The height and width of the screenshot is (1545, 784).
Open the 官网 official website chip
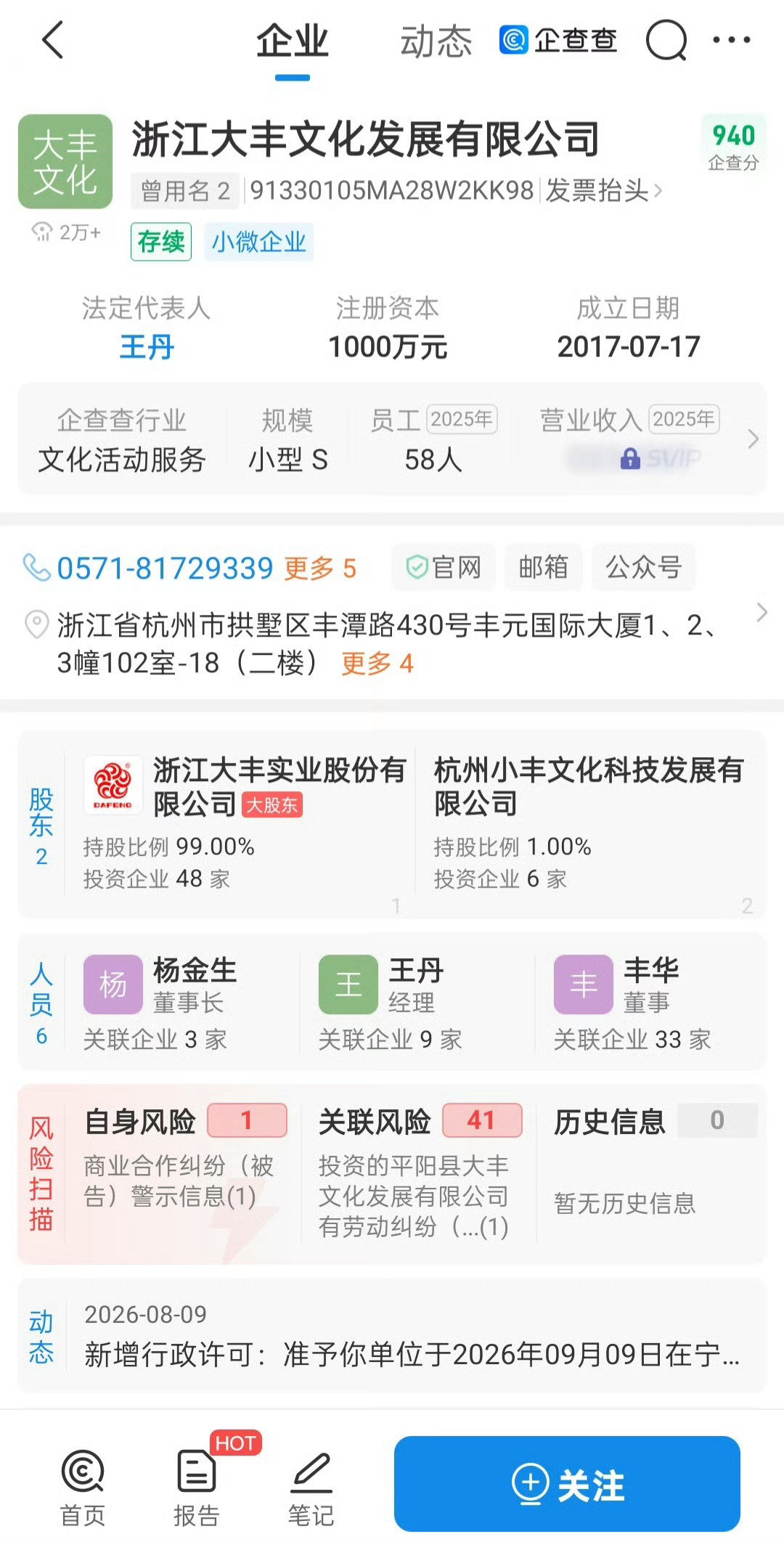point(444,567)
